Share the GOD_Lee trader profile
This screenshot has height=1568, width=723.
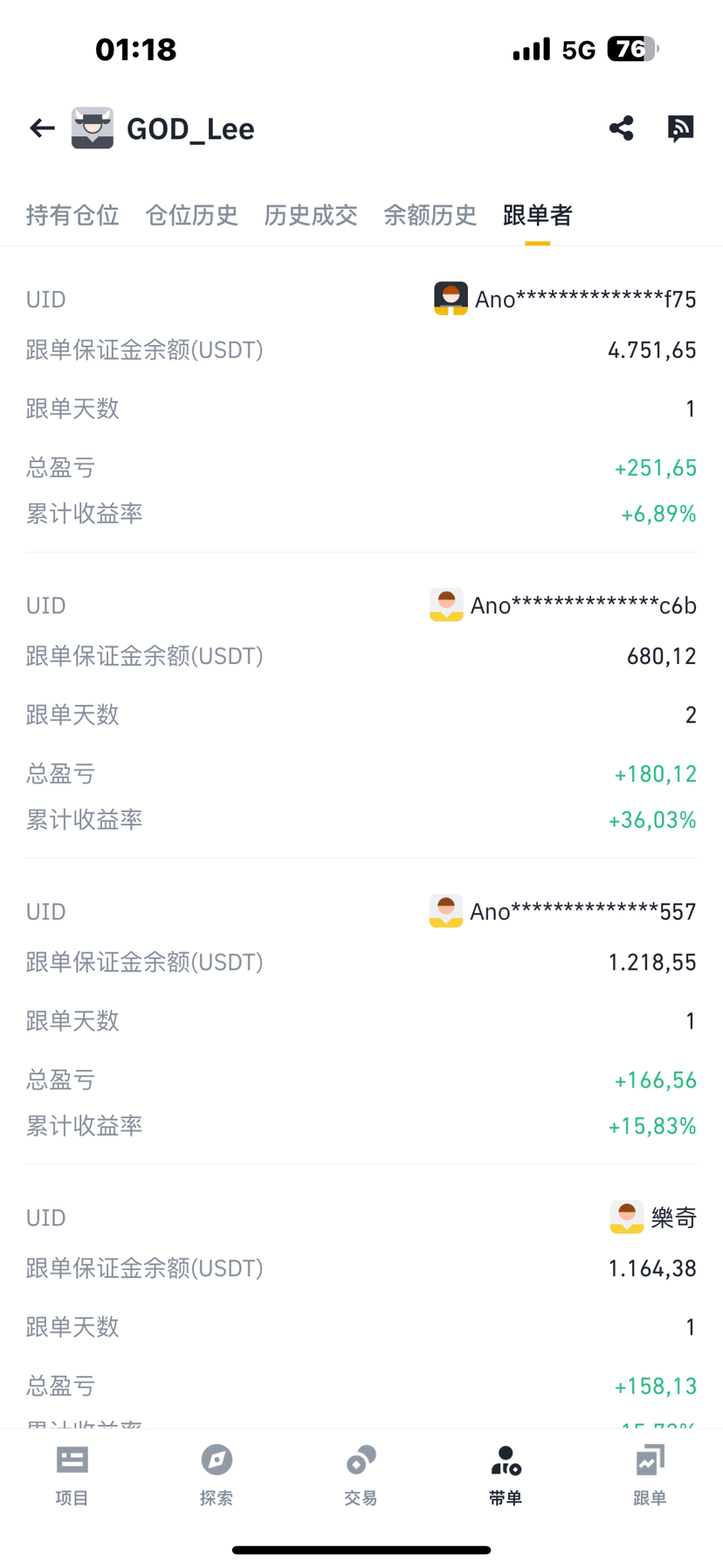point(621,128)
